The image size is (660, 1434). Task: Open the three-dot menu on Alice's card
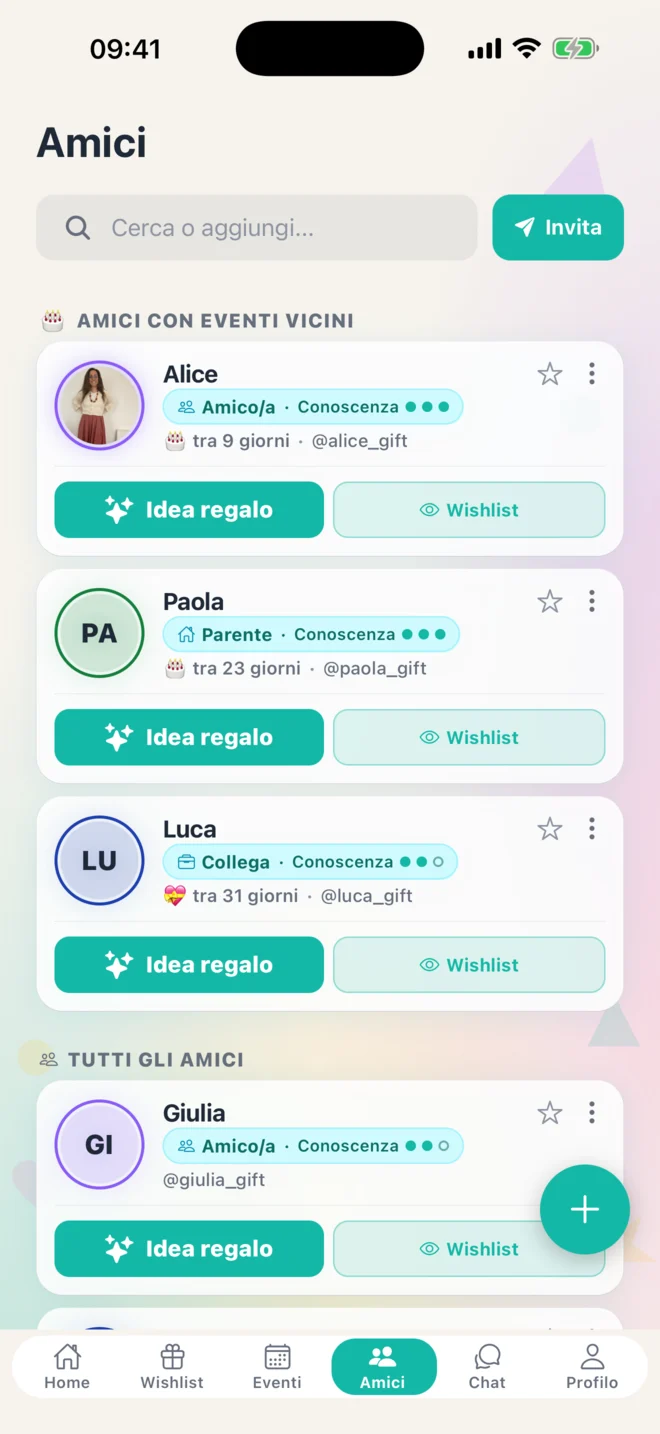[x=592, y=374]
